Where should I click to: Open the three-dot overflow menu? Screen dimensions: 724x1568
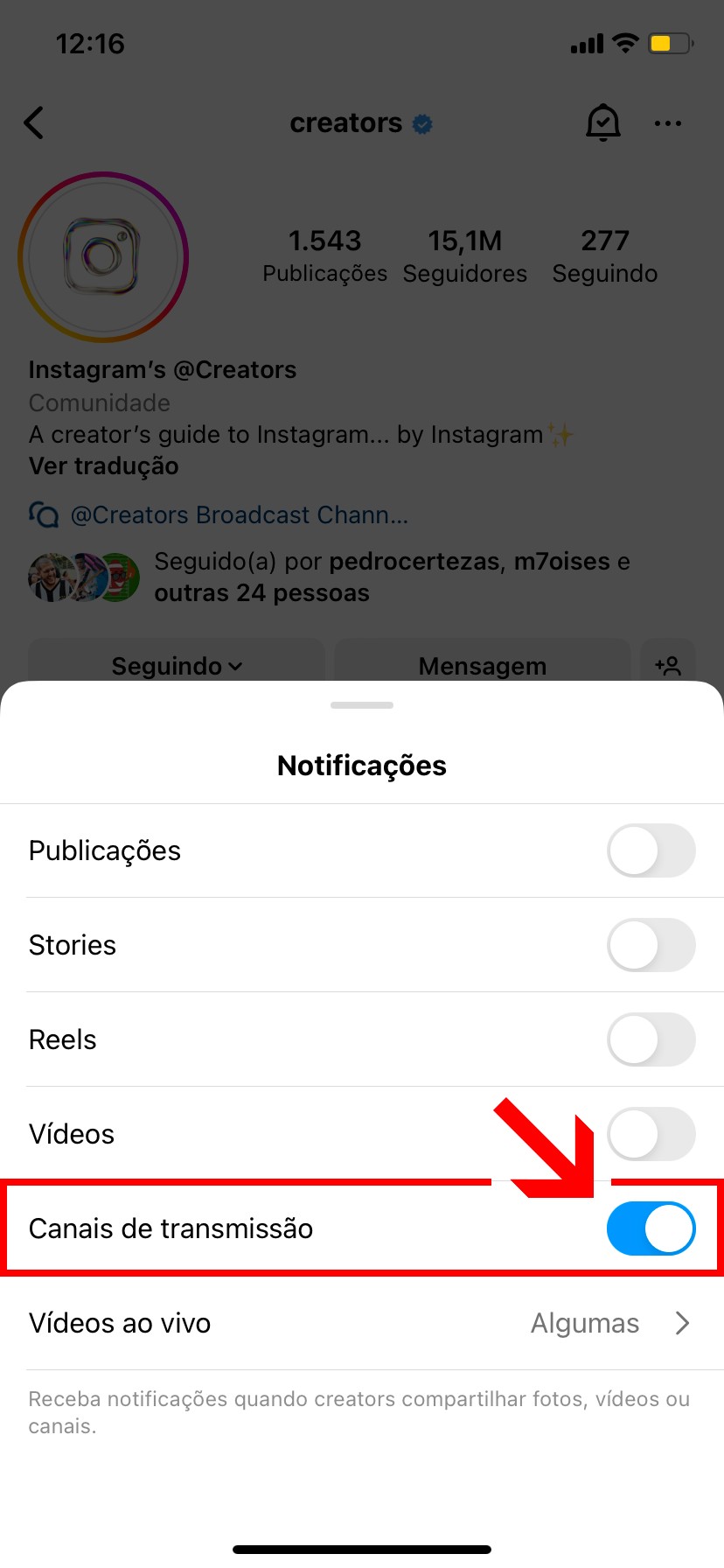tap(668, 123)
